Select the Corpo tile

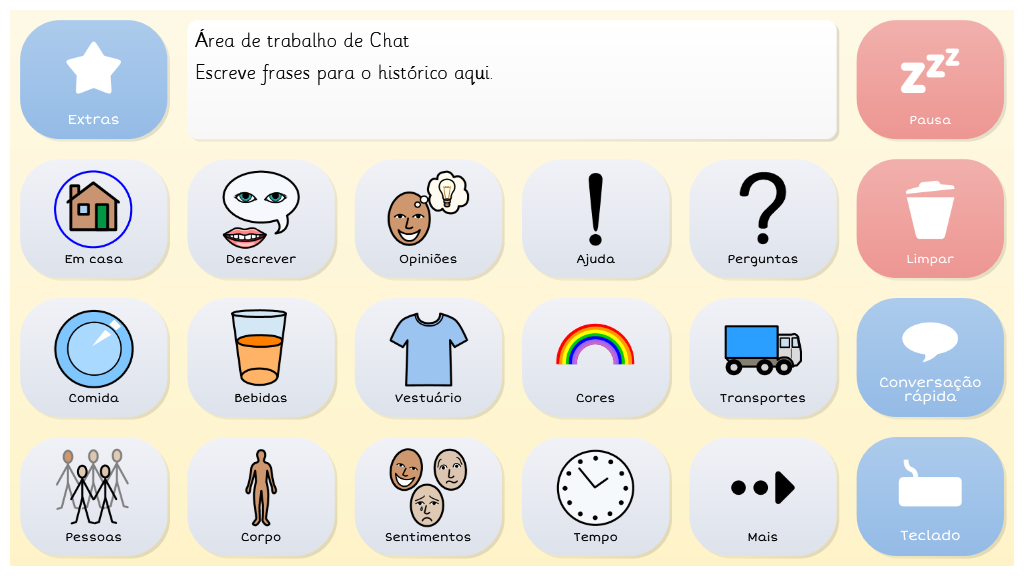[x=261, y=496]
